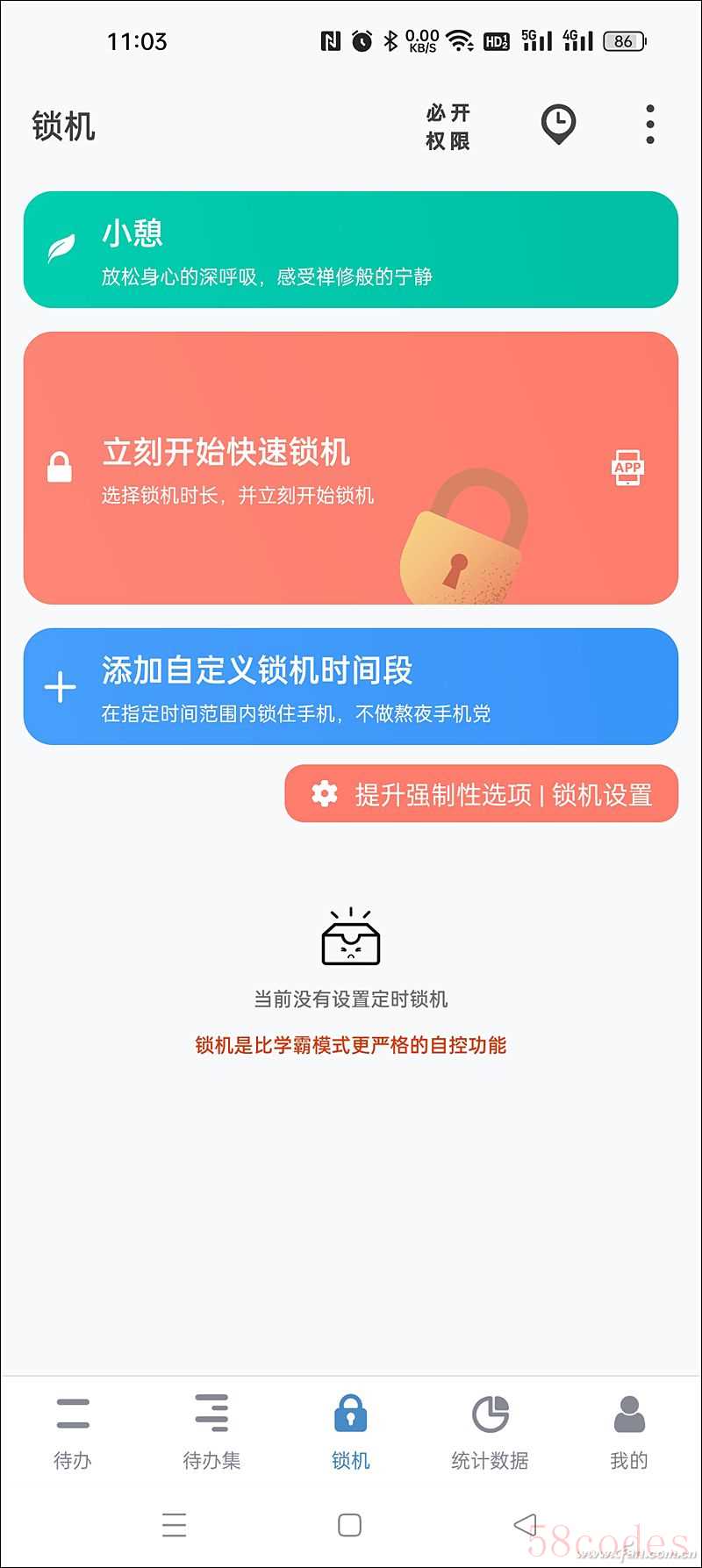Switch to the 待办 tab

72,1432
